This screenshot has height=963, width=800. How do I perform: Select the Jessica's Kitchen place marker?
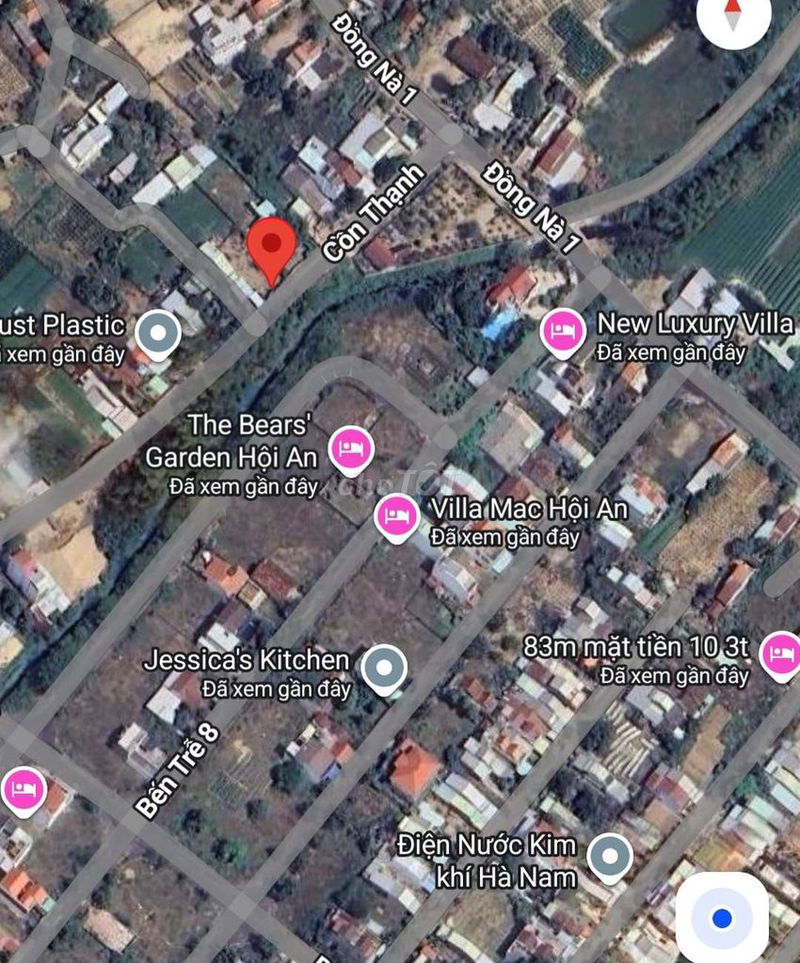click(383, 668)
